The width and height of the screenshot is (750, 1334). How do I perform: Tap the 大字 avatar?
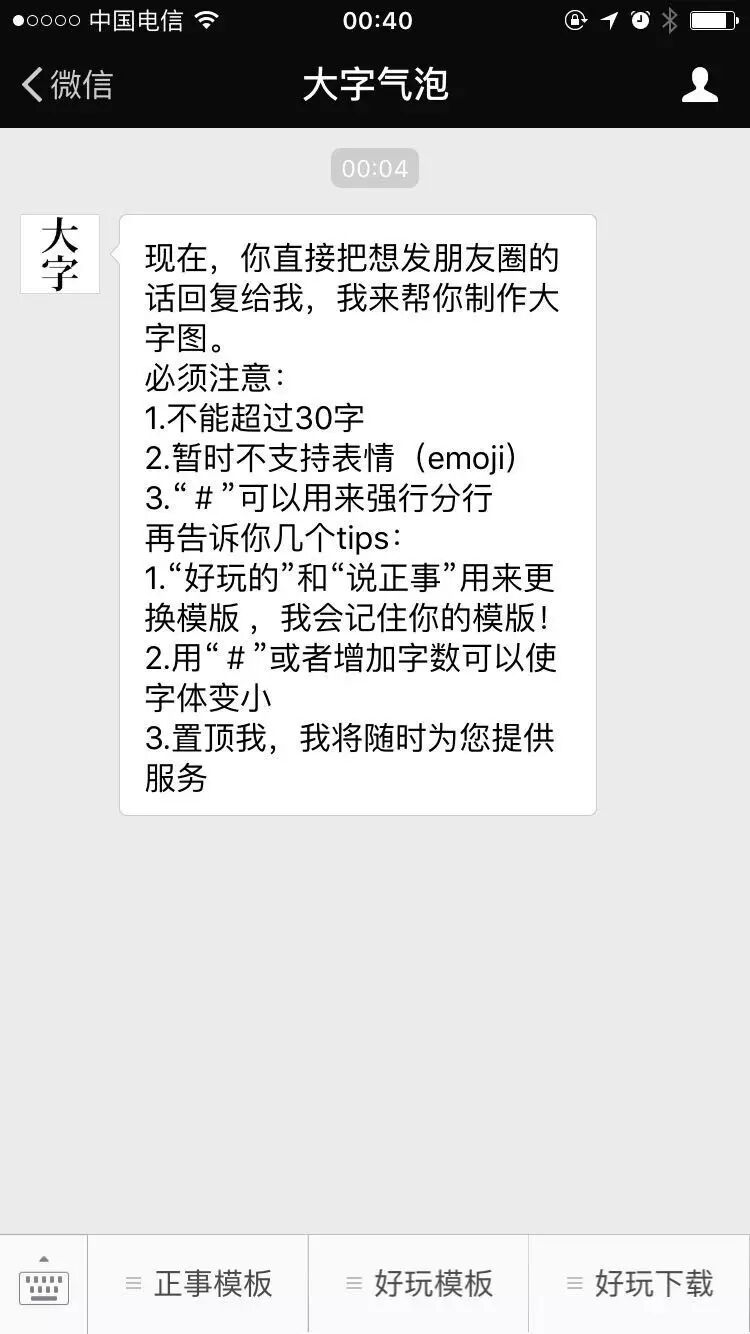[60, 254]
